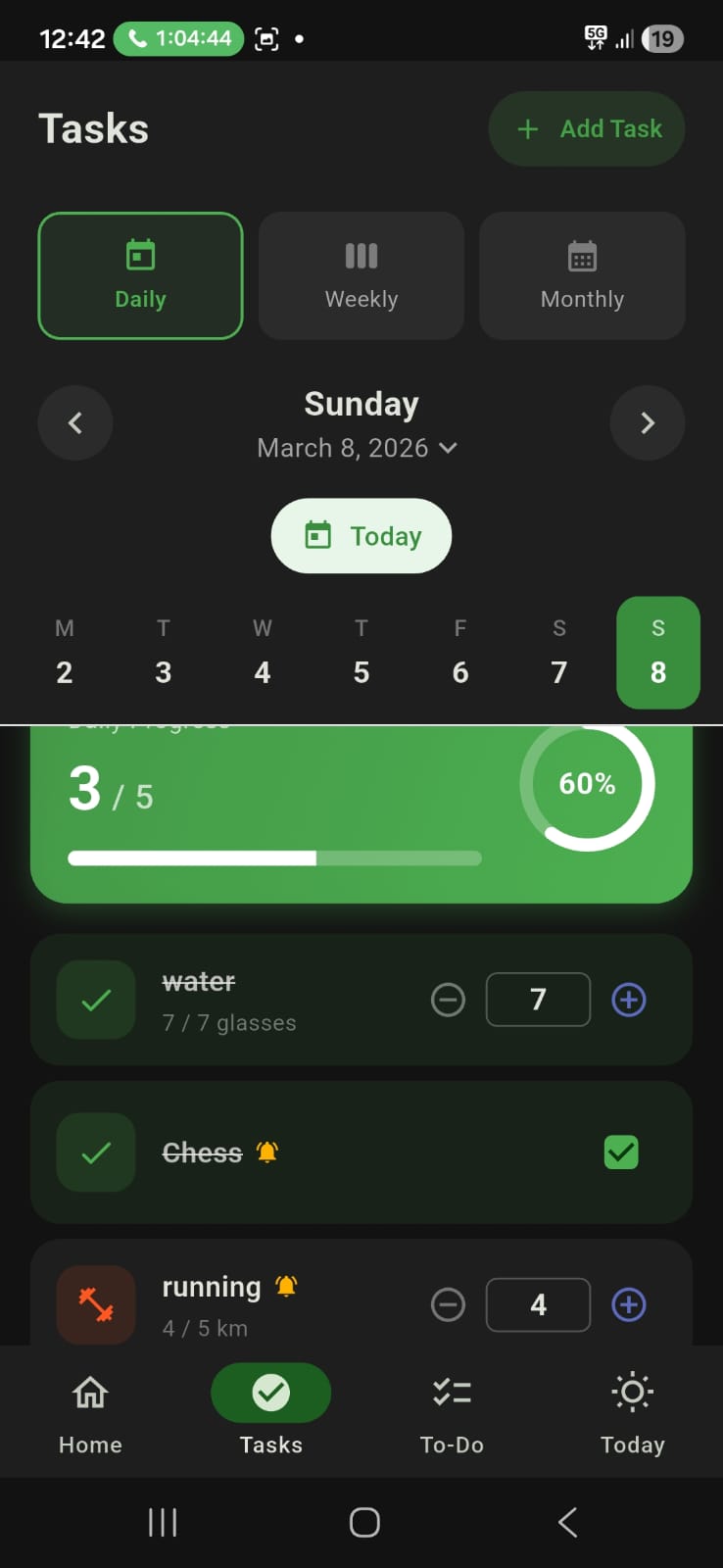The width and height of the screenshot is (723, 1568).
Task: Subtract one km from running
Action: coord(448,1304)
